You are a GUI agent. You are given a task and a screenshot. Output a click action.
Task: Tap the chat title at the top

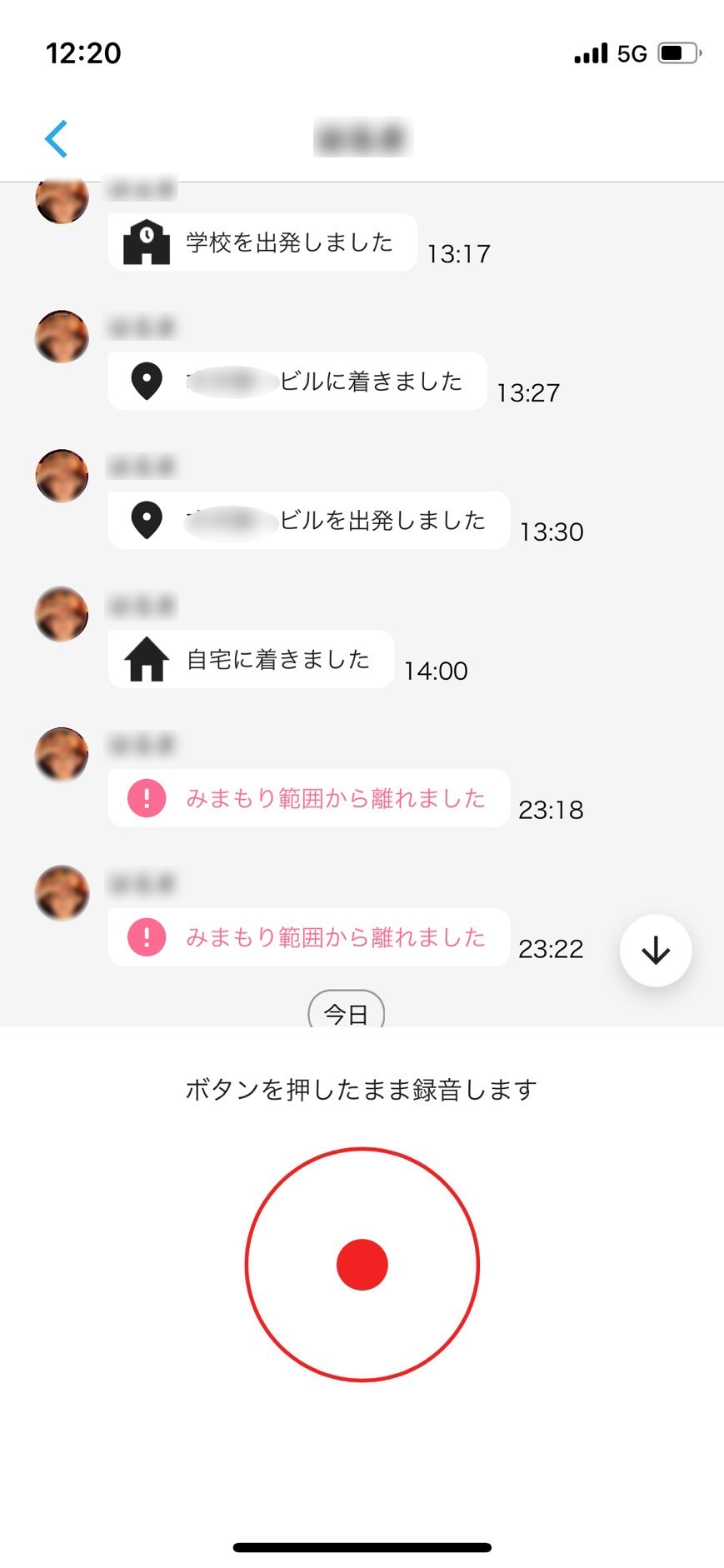click(362, 137)
